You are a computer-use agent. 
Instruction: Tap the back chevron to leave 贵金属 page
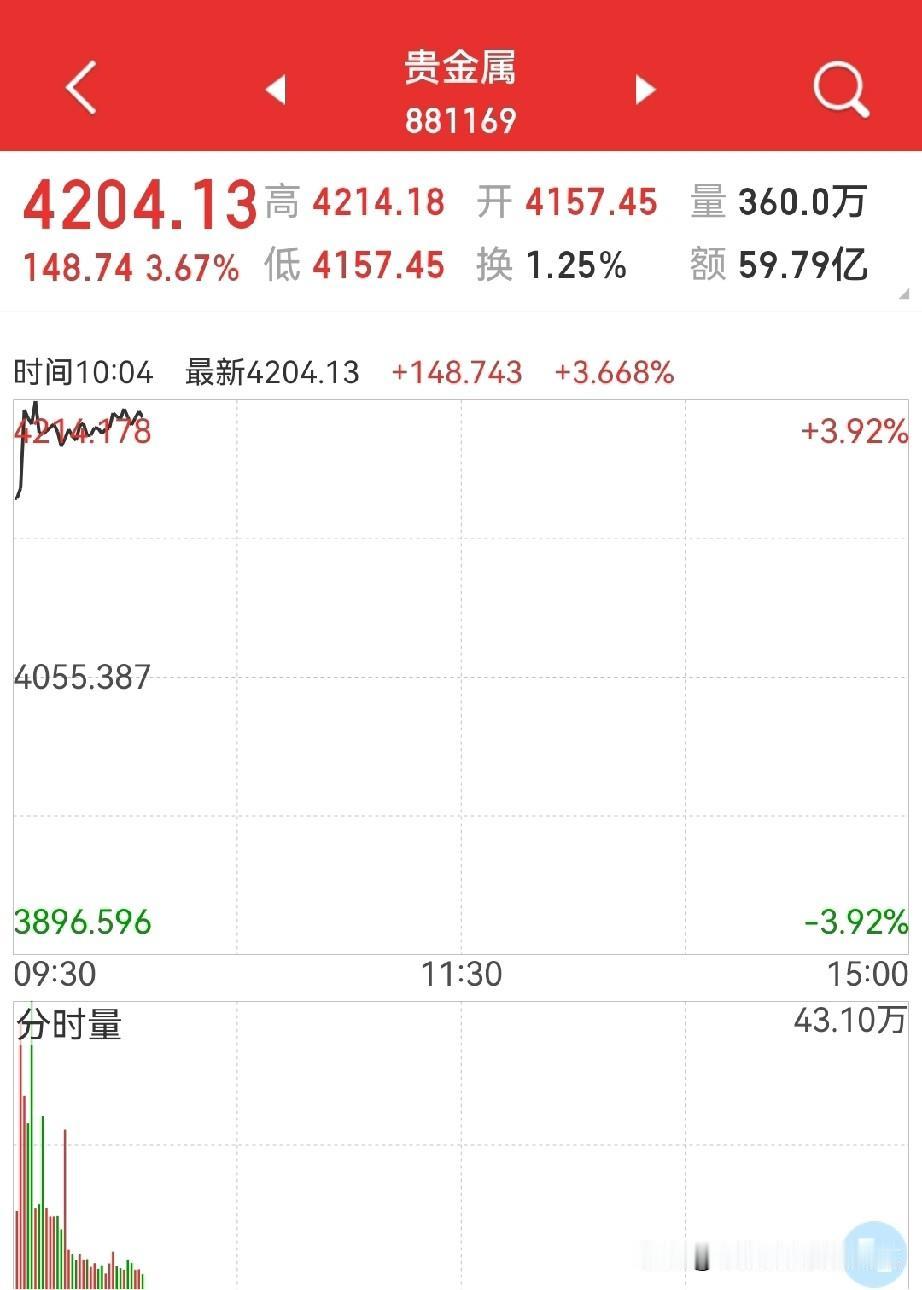(78, 89)
